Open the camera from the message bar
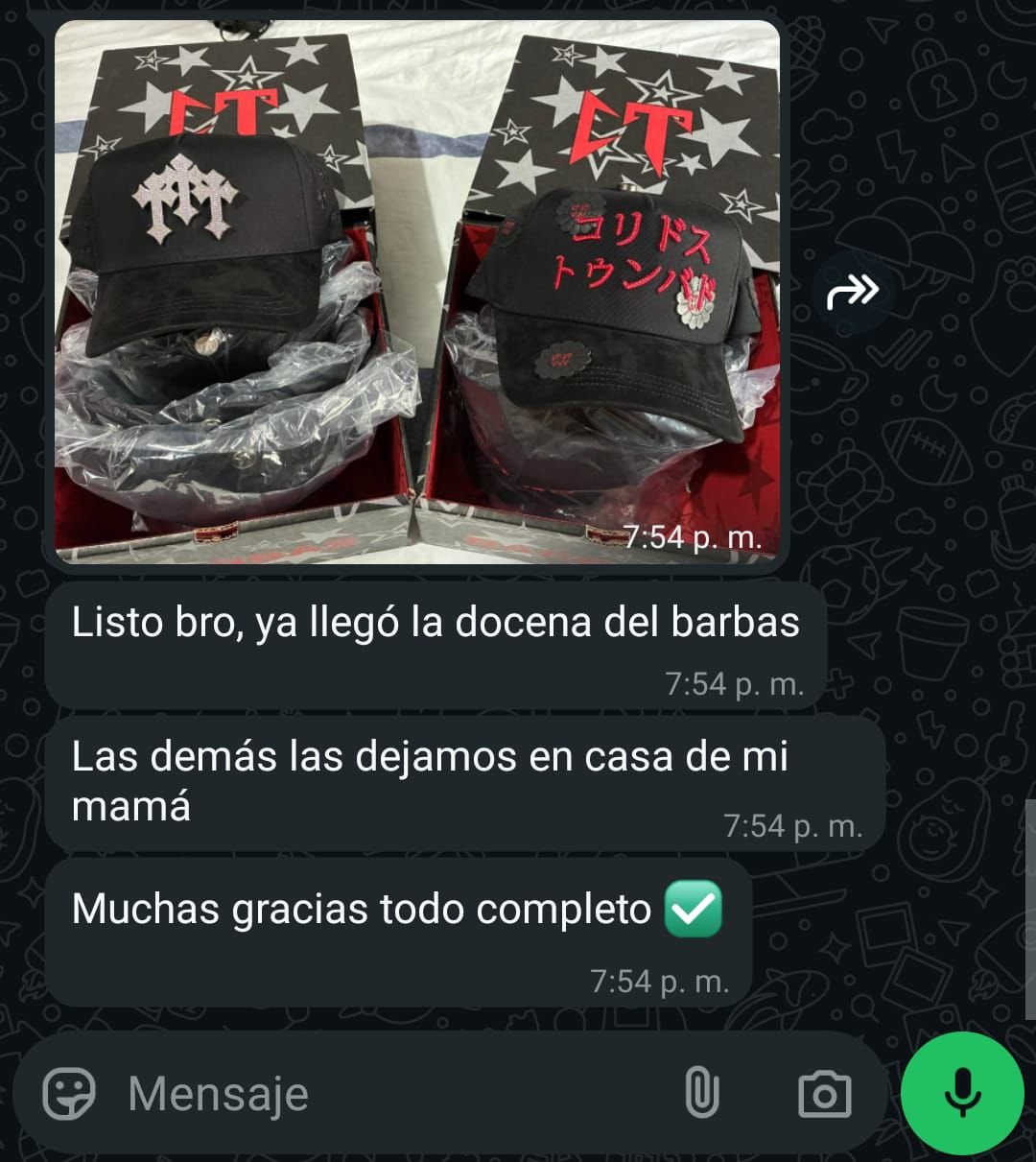The image size is (1036, 1162). (x=824, y=1093)
